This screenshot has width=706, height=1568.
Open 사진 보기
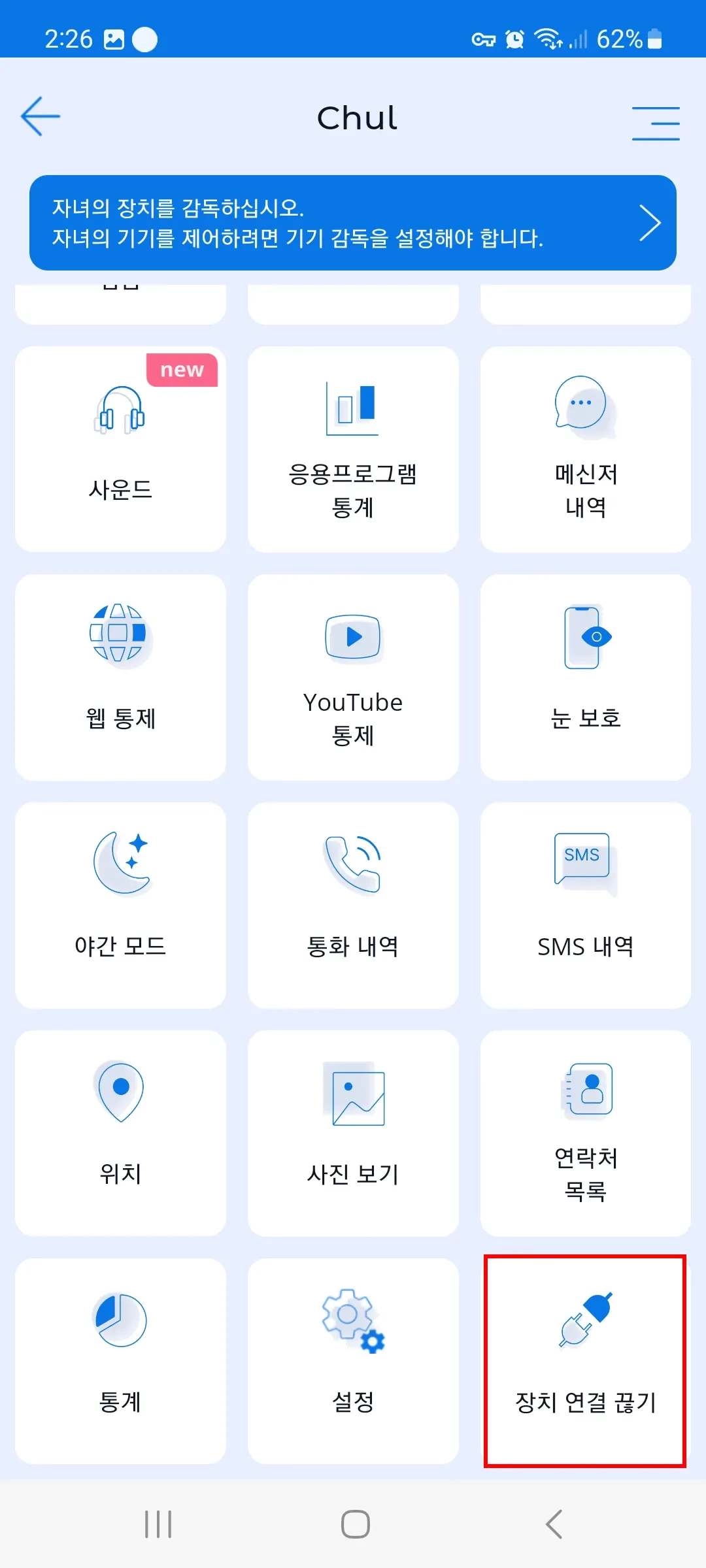coord(353,1134)
